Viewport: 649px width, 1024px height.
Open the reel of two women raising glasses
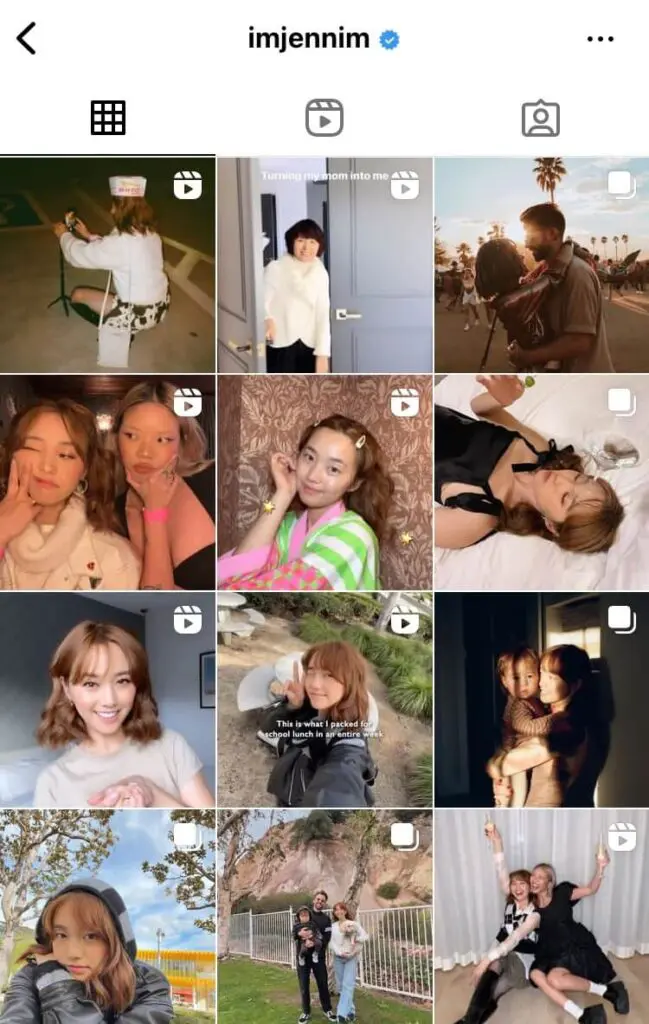[x=541, y=916]
